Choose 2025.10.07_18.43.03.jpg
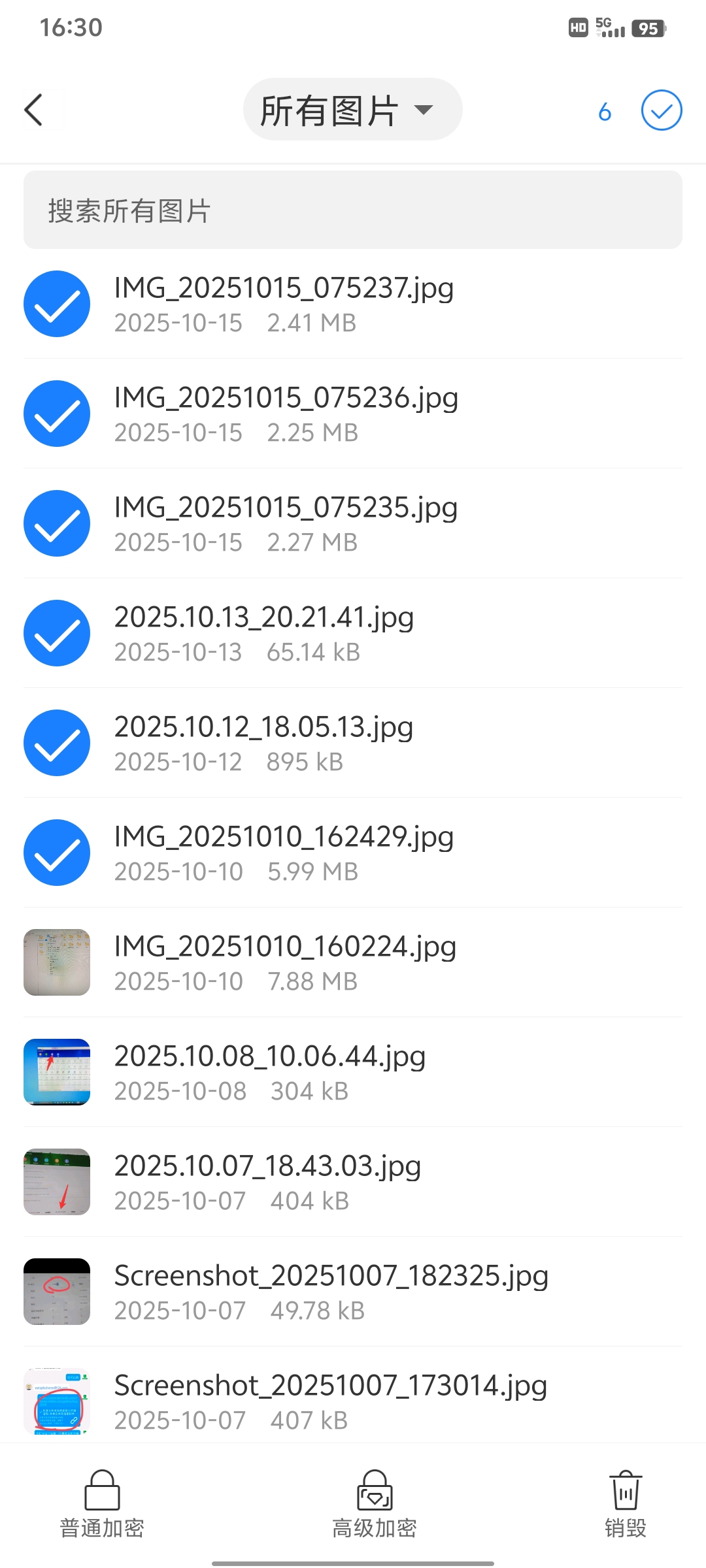 pos(57,1182)
